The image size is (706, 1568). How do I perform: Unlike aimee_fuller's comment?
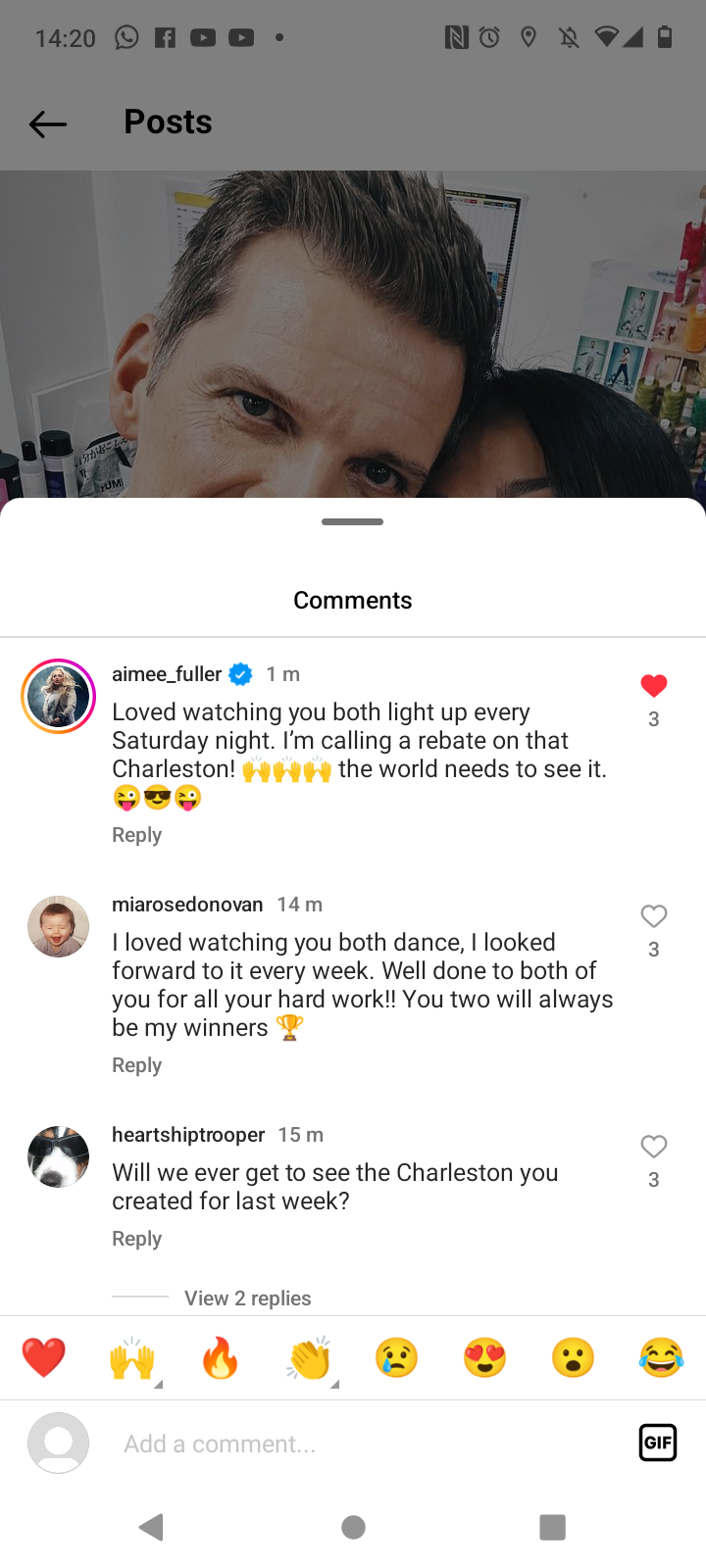click(653, 686)
